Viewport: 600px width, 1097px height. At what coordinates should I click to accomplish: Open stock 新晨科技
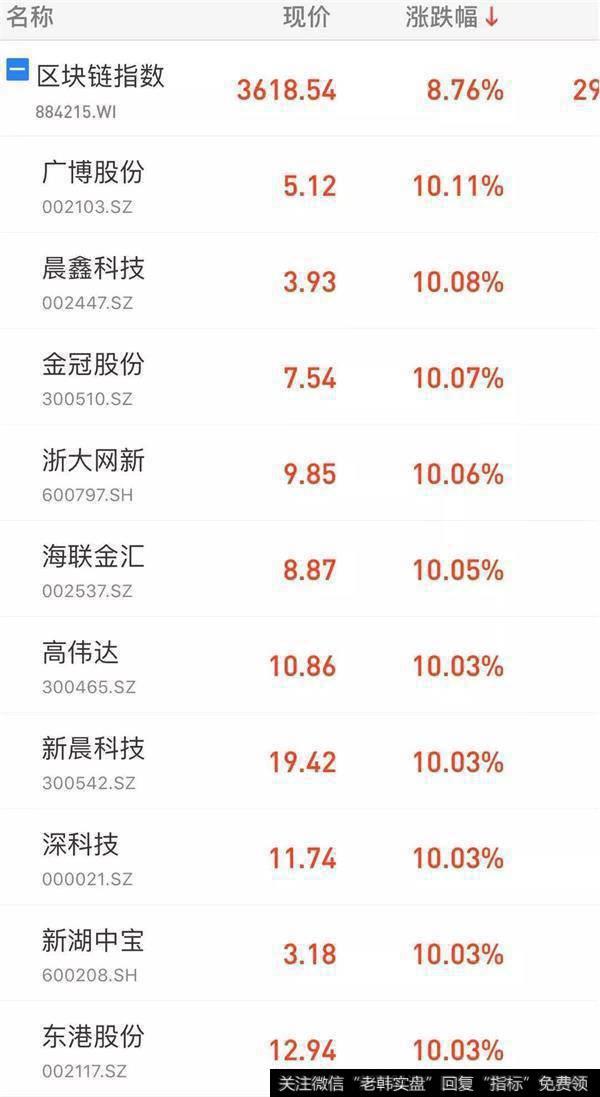[x=300, y=760]
